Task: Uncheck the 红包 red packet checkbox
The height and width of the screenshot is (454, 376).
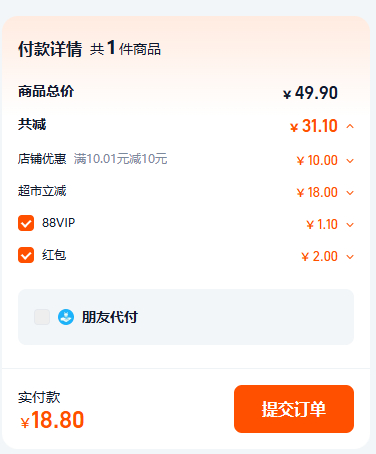Action: pos(26,255)
